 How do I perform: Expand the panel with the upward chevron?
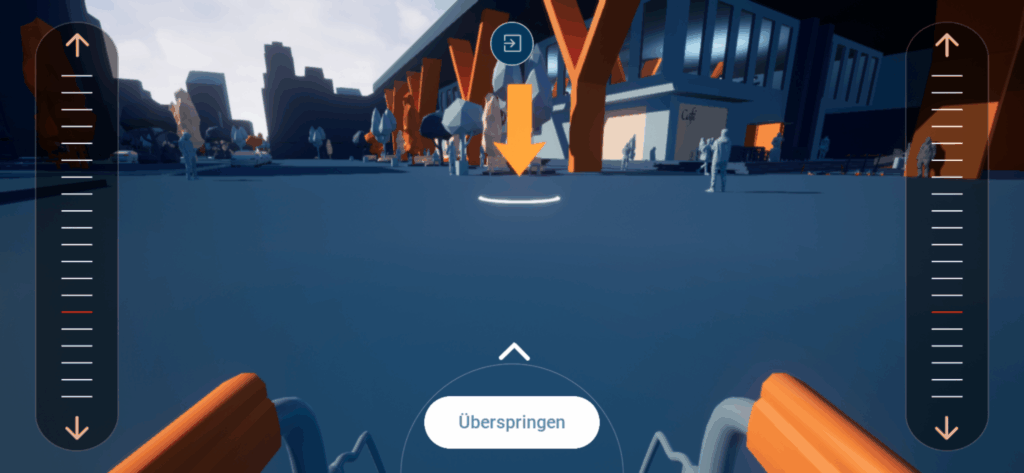pyautogui.click(x=513, y=351)
